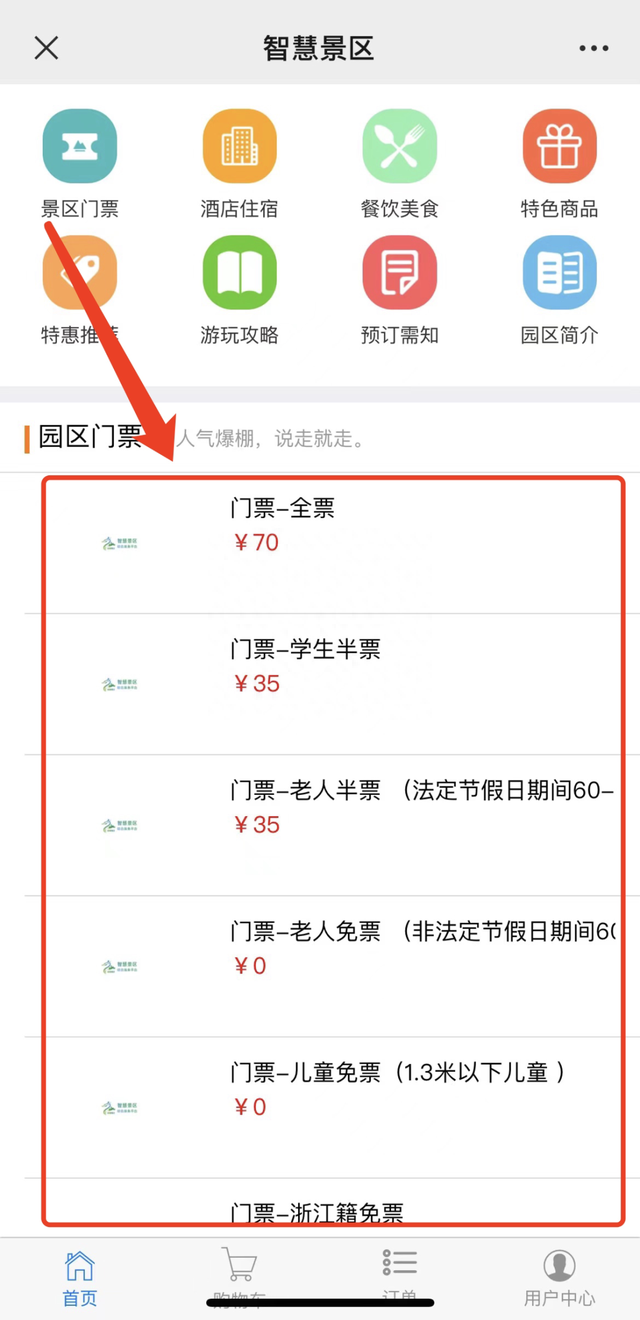Open 景区门票 scenic tickets category
The height and width of the screenshot is (1320, 640).
(x=80, y=164)
